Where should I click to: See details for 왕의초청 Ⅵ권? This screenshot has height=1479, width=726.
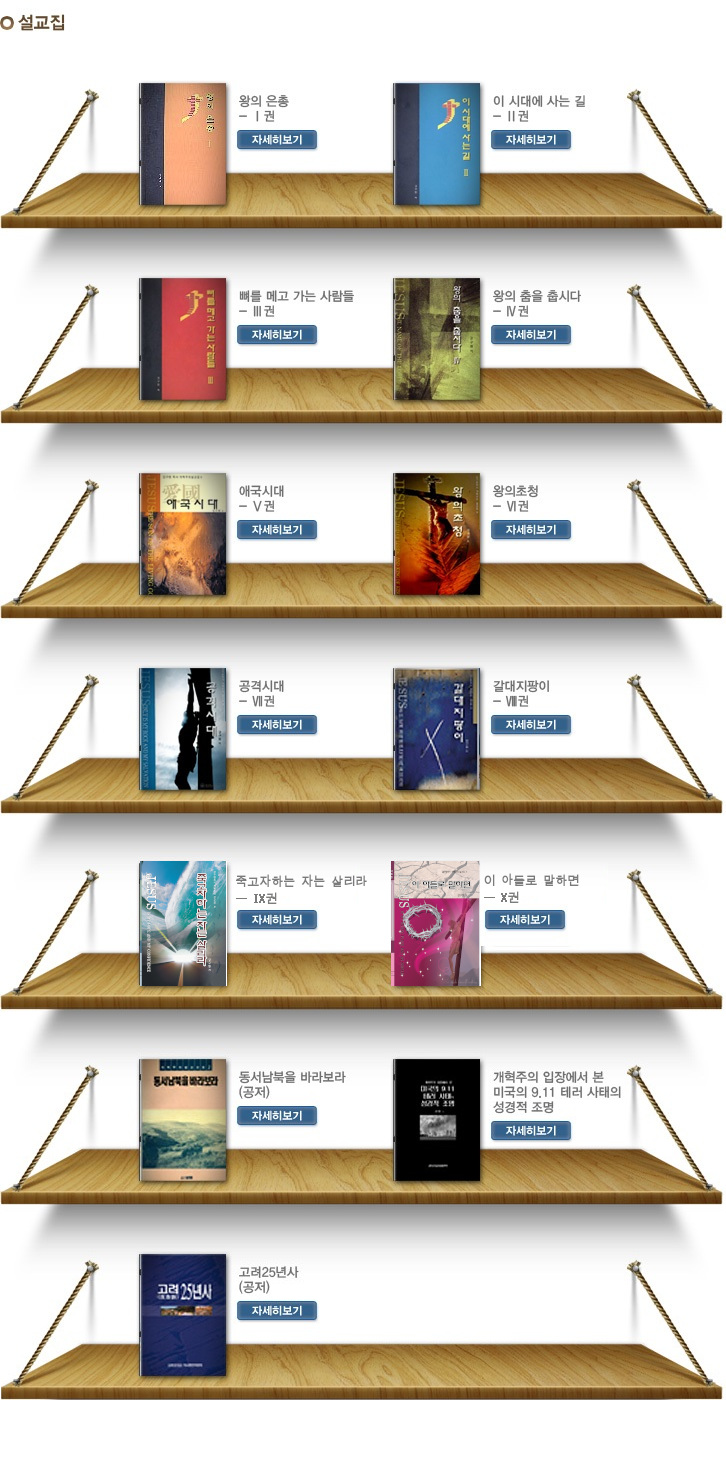pos(530,529)
